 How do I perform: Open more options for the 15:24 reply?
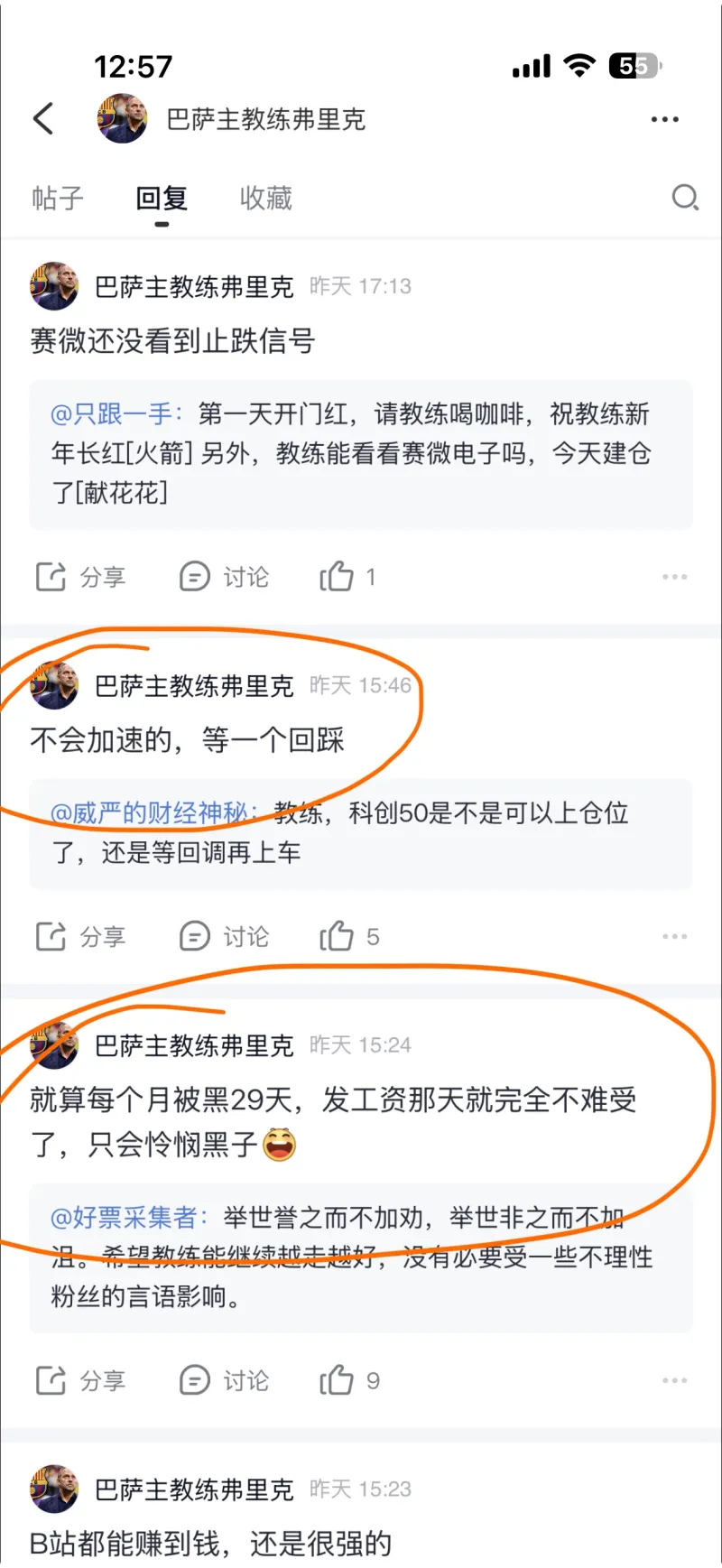click(674, 1380)
